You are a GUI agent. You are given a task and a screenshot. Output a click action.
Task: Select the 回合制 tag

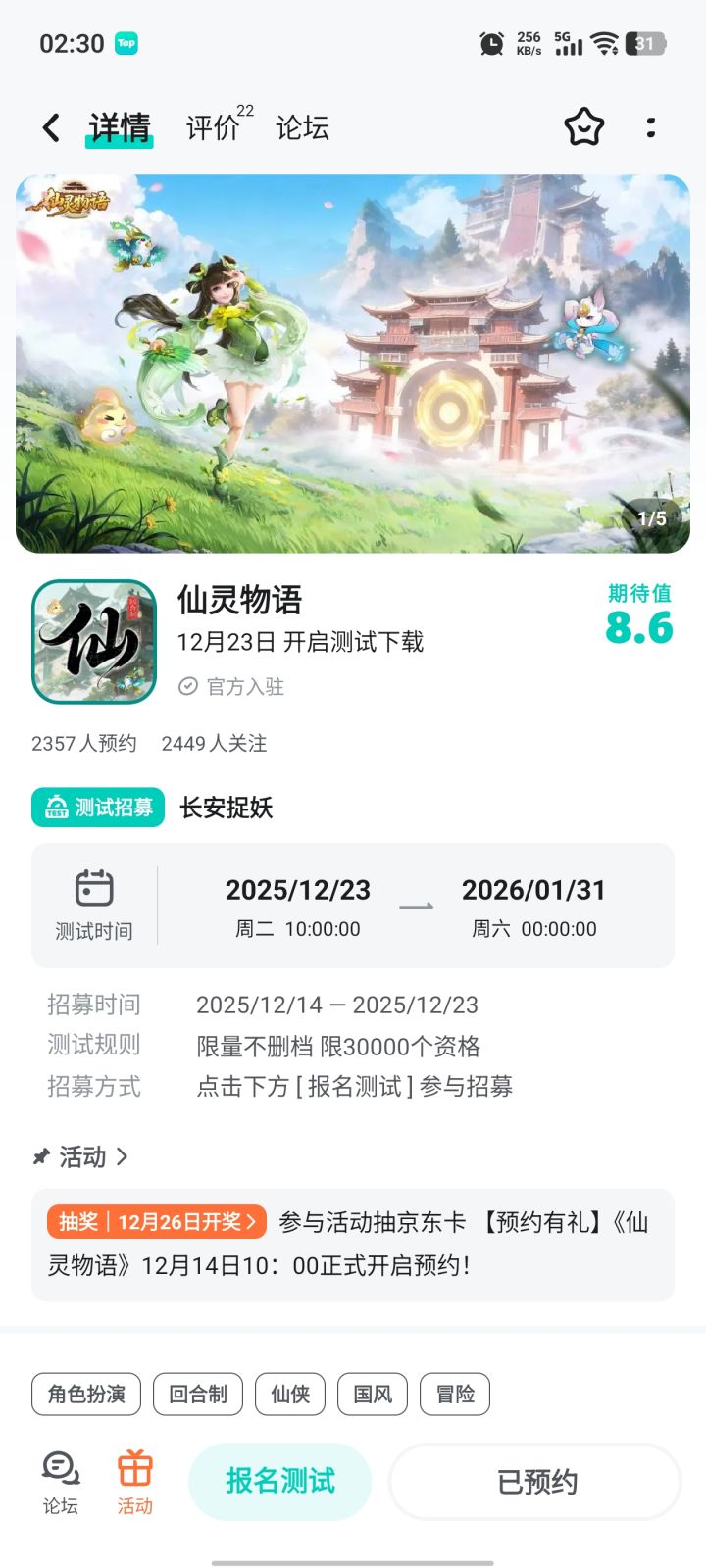point(197,1394)
